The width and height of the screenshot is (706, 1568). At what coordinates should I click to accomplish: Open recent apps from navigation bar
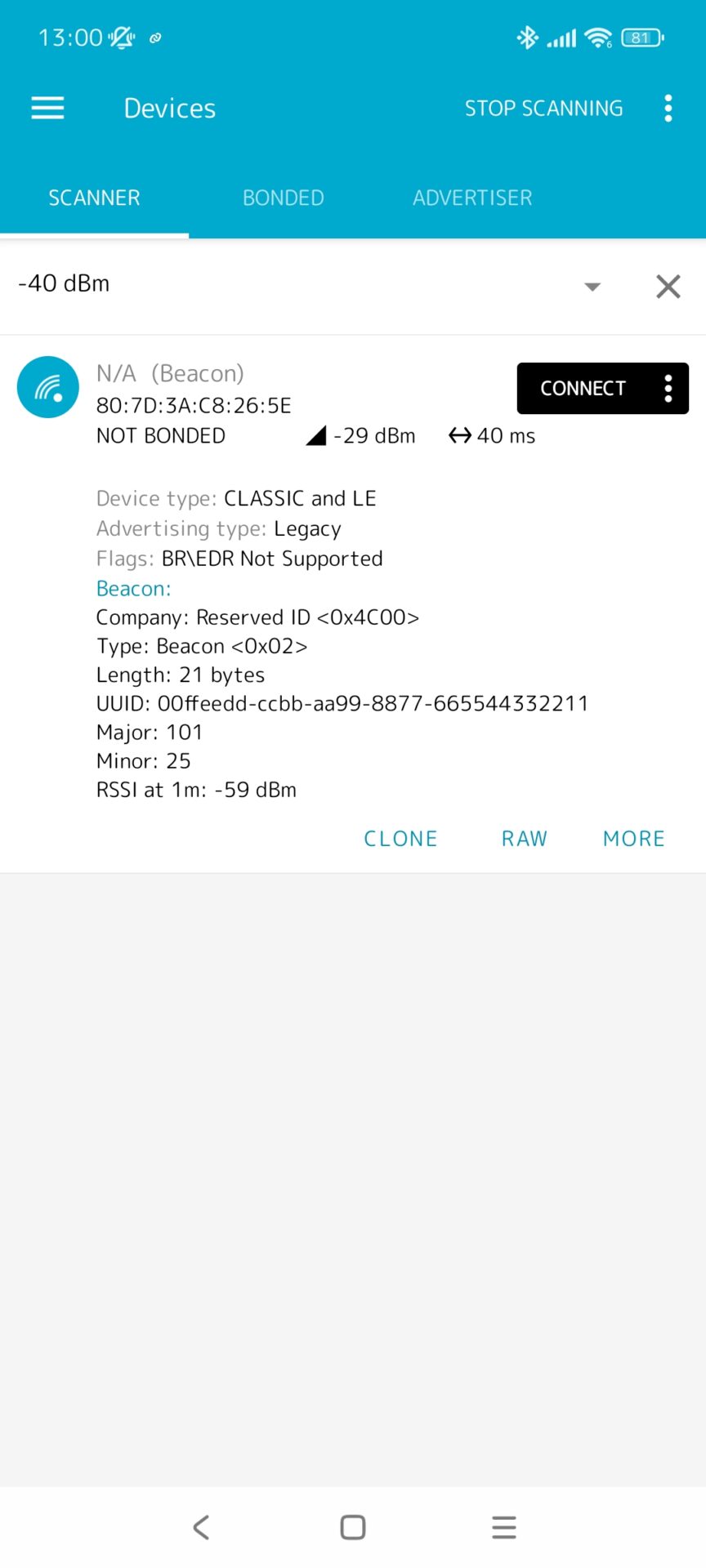(x=504, y=1527)
